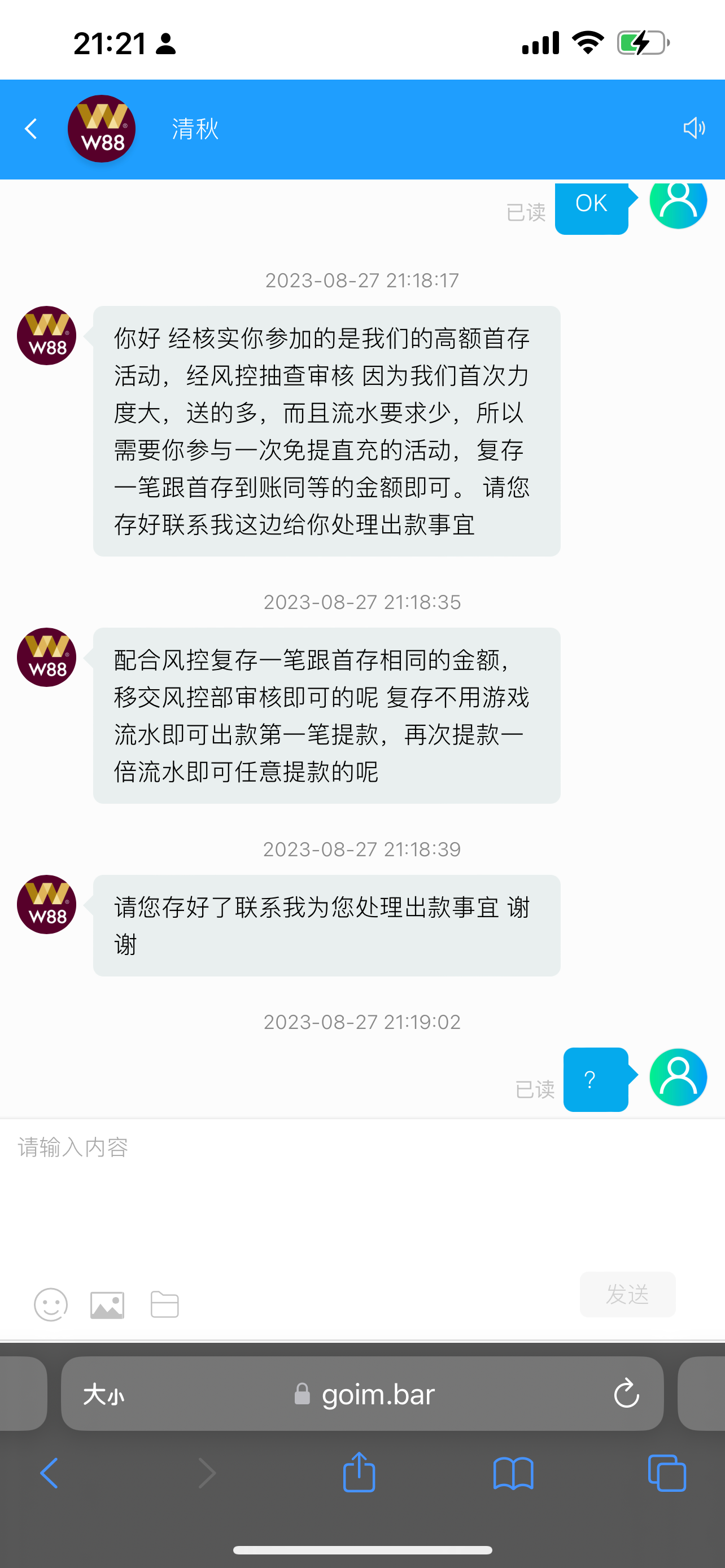Image resolution: width=725 pixels, height=1568 pixels.
Task: Attach an image to the chat
Action: coord(107,1304)
